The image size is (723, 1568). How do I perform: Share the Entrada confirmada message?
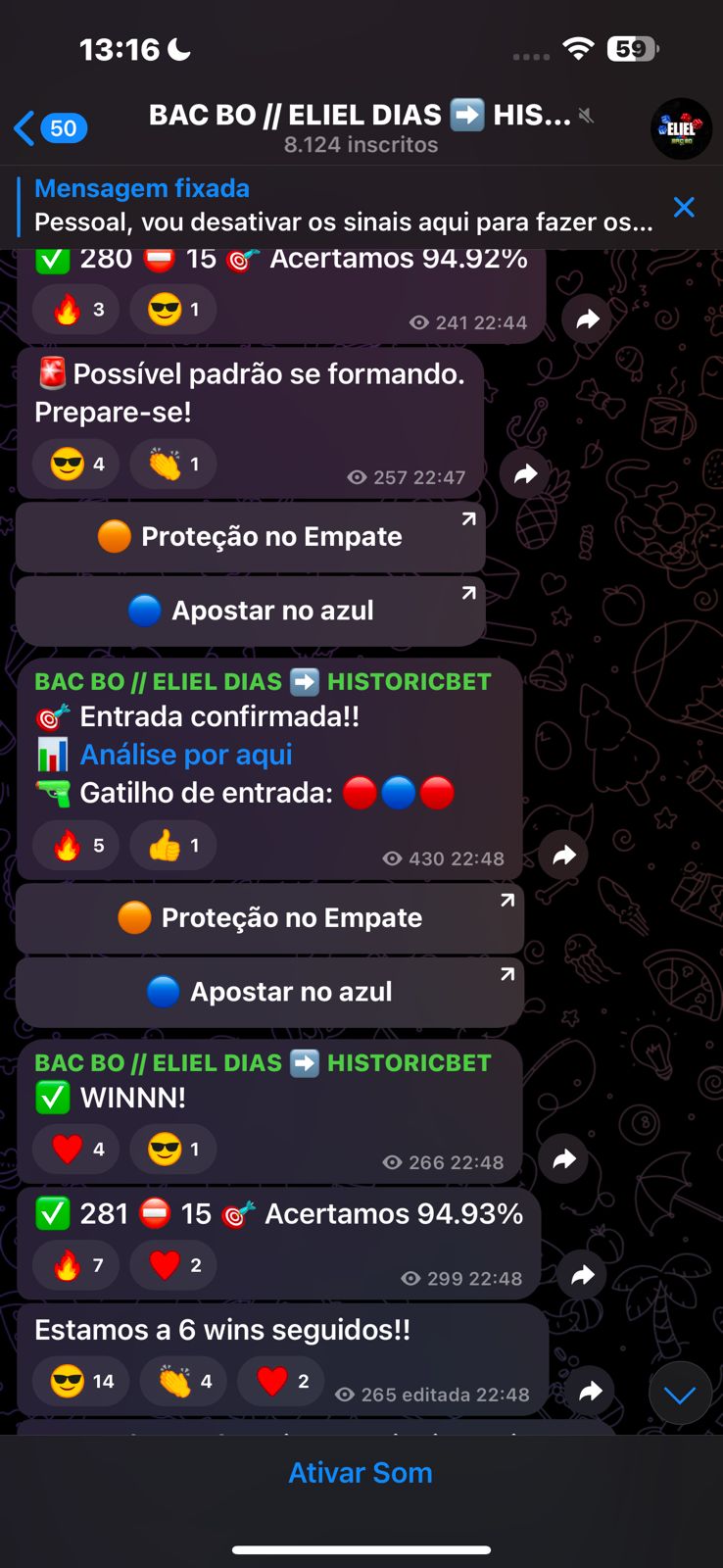564,855
